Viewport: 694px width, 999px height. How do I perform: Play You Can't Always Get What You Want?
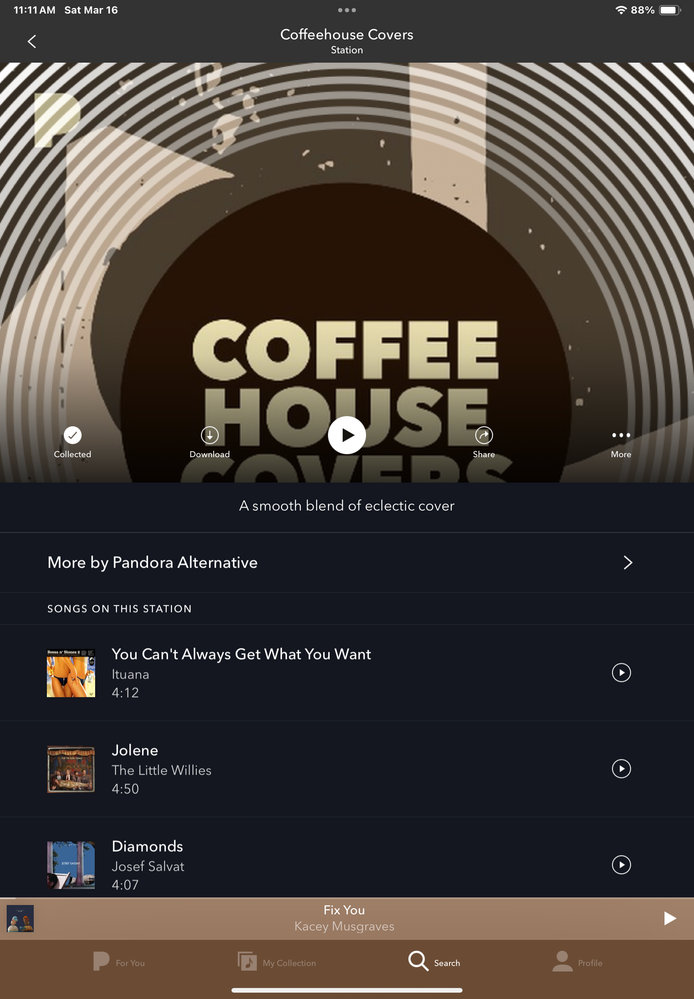coord(621,673)
